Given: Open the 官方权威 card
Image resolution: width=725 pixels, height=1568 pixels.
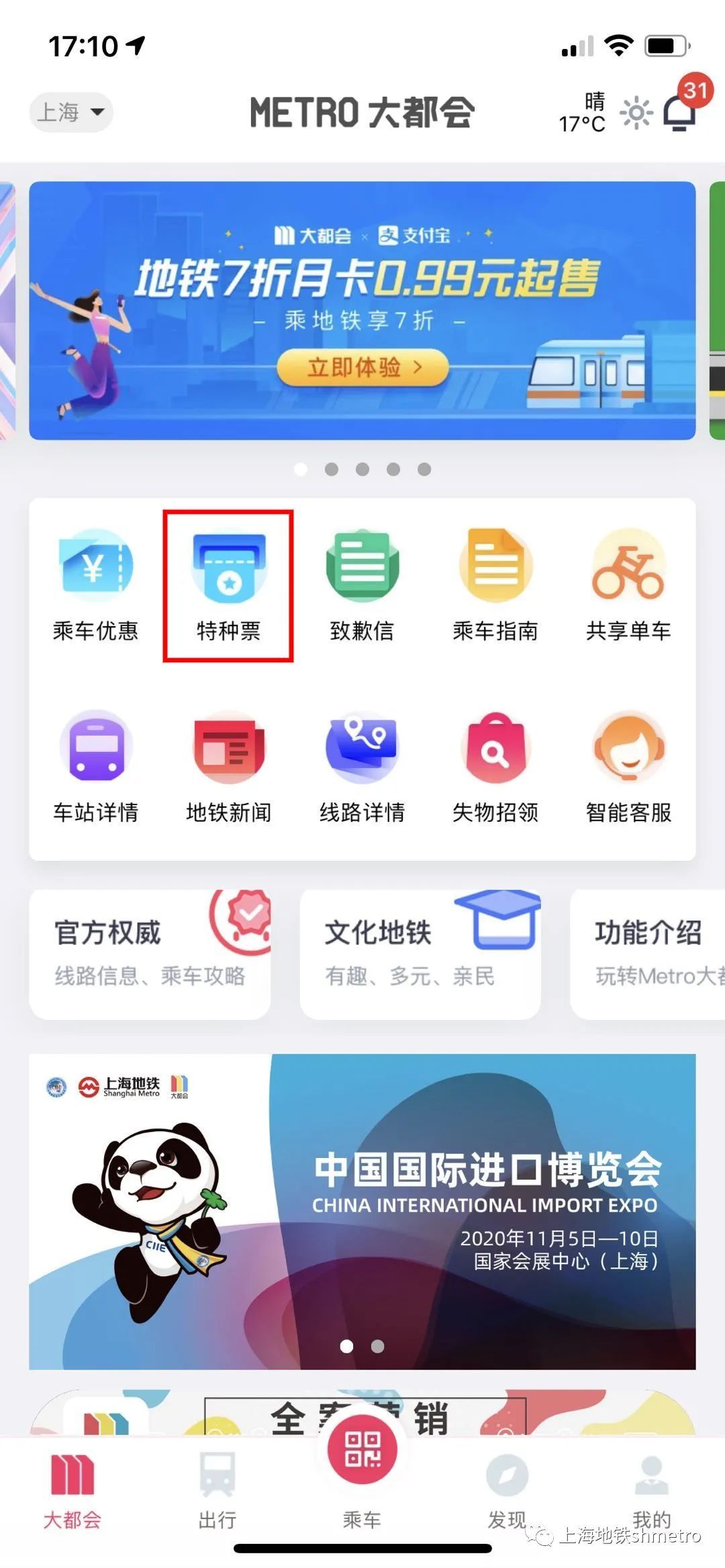Looking at the screenshot, I should (150, 953).
